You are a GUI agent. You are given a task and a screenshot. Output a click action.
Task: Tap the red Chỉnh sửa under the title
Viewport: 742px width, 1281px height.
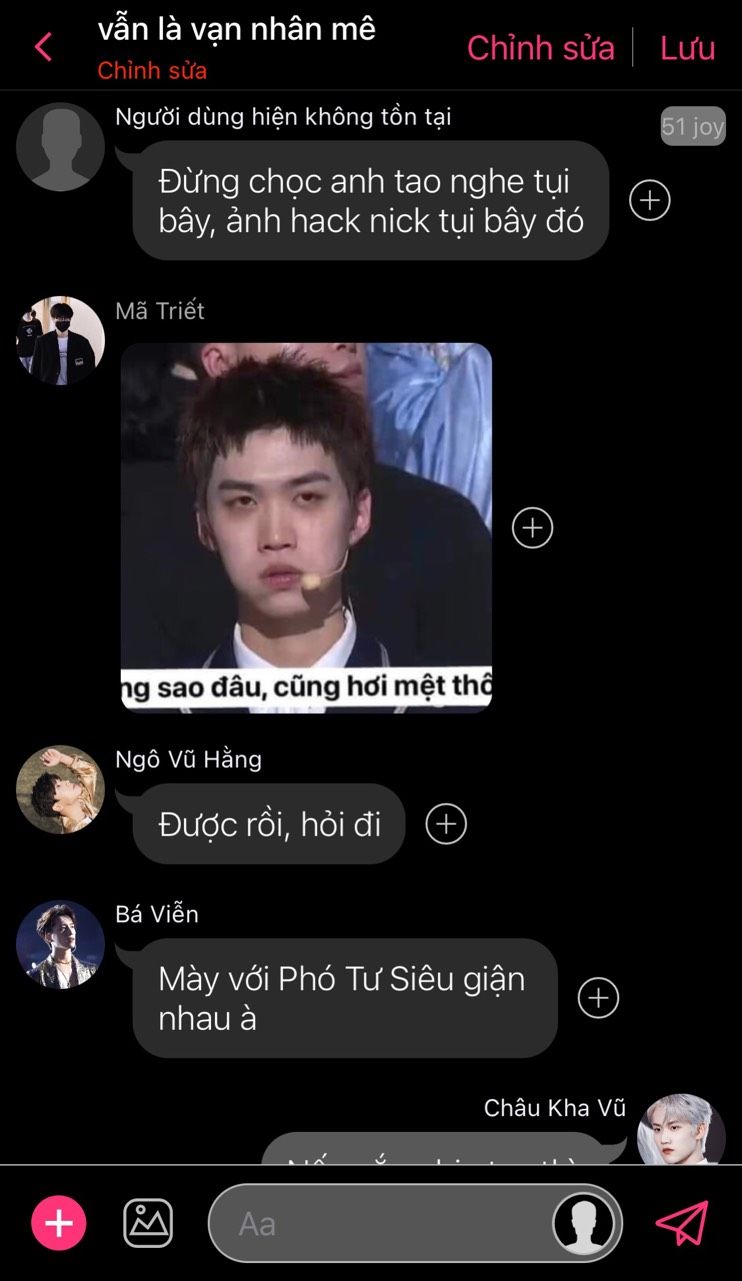(x=152, y=72)
